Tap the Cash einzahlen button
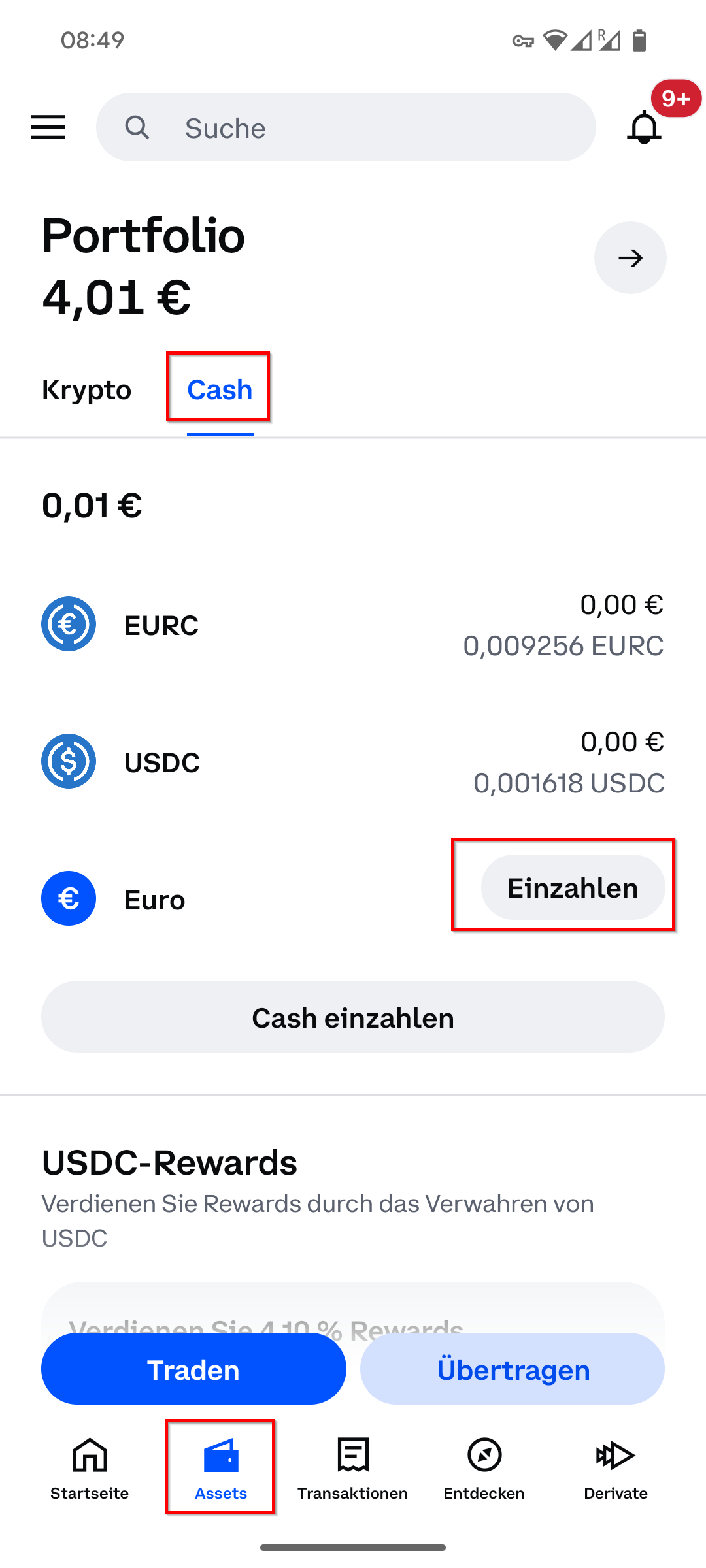The height and width of the screenshot is (1568, 706). click(353, 1017)
